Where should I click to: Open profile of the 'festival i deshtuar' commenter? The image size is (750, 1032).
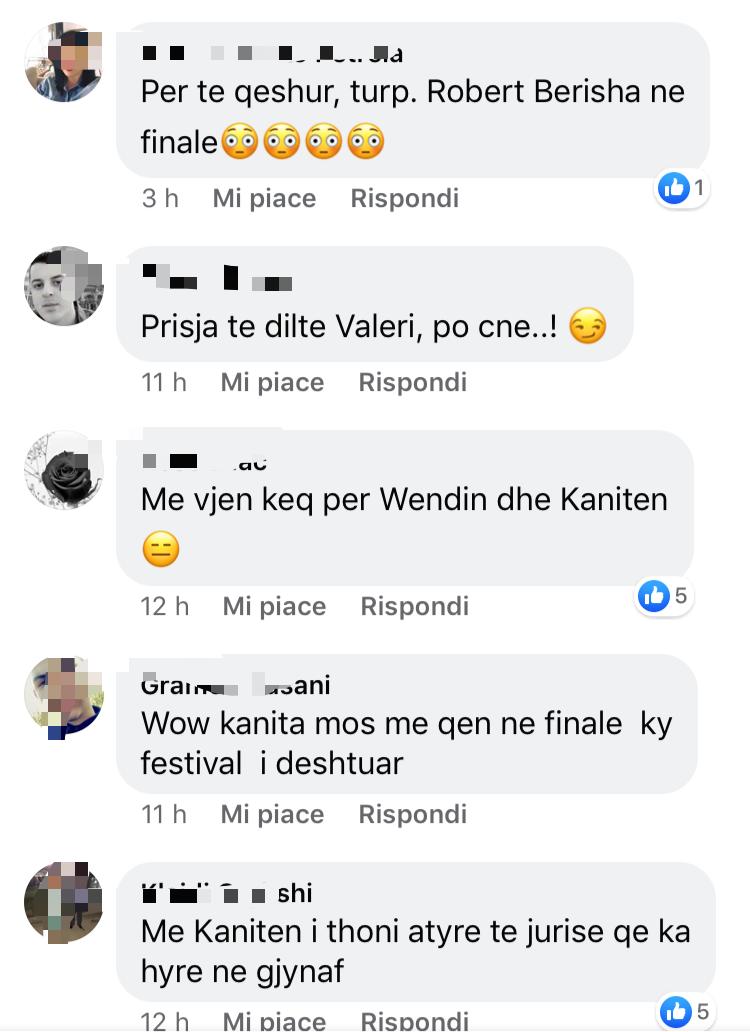click(x=63, y=696)
